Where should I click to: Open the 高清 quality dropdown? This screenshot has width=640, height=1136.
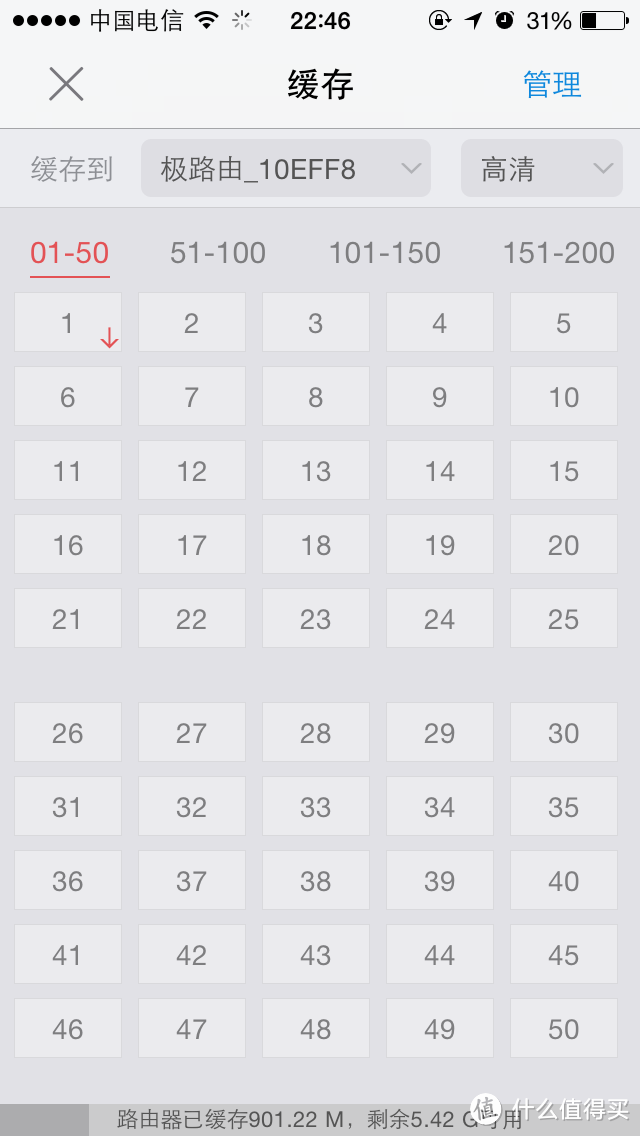pos(541,168)
